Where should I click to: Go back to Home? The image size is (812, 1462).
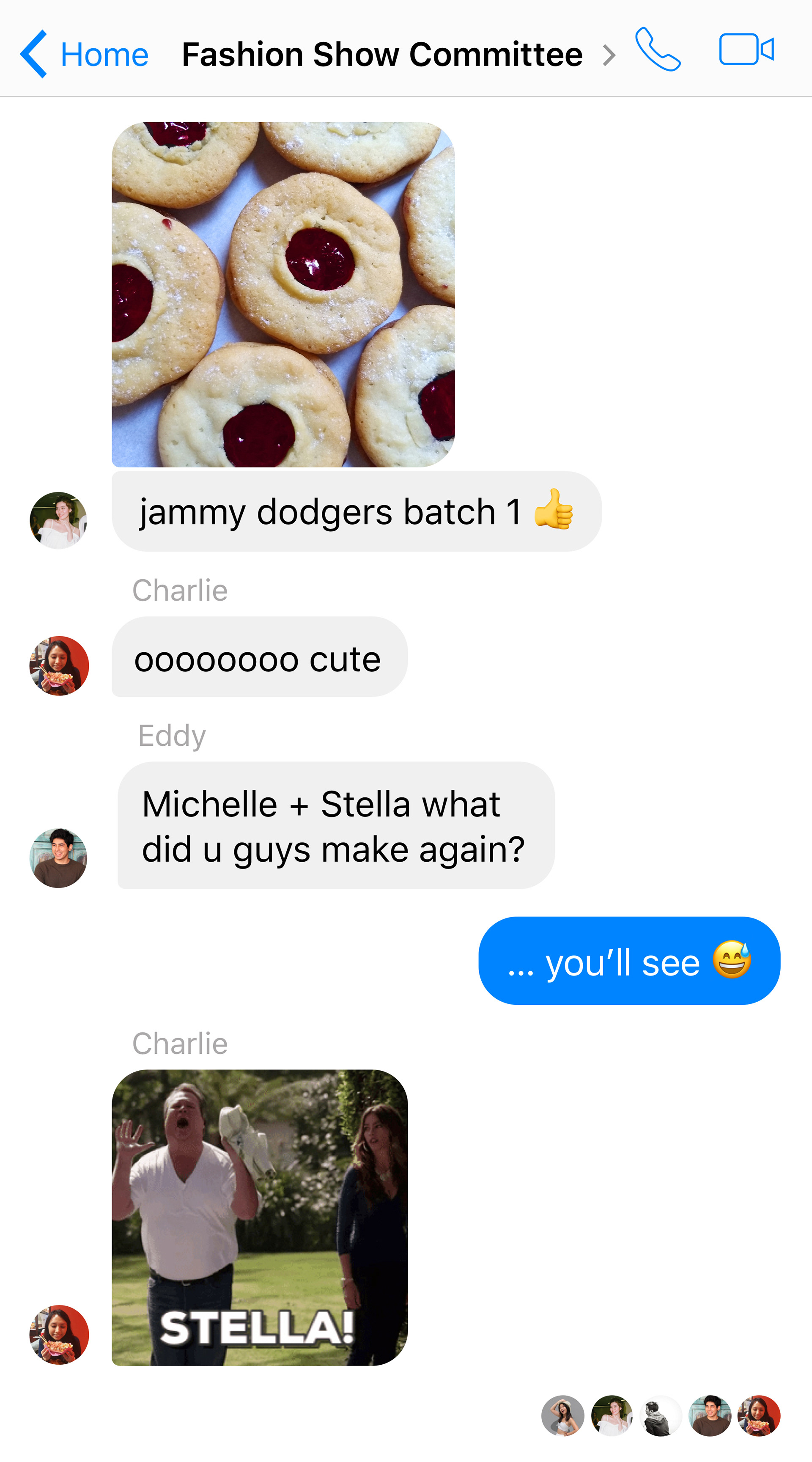(85, 55)
